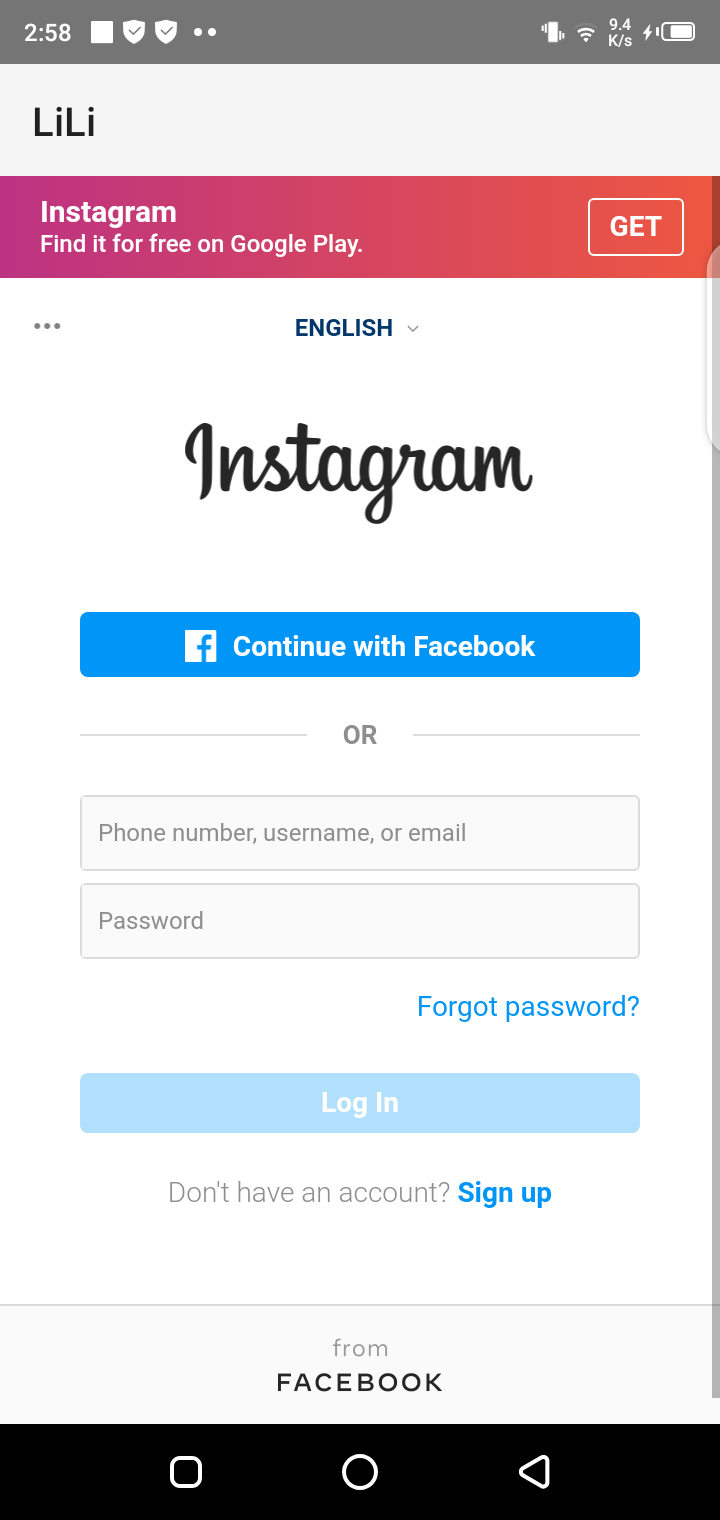
Task: Focus the phone number, username, or email field
Action: coord(360,833)
